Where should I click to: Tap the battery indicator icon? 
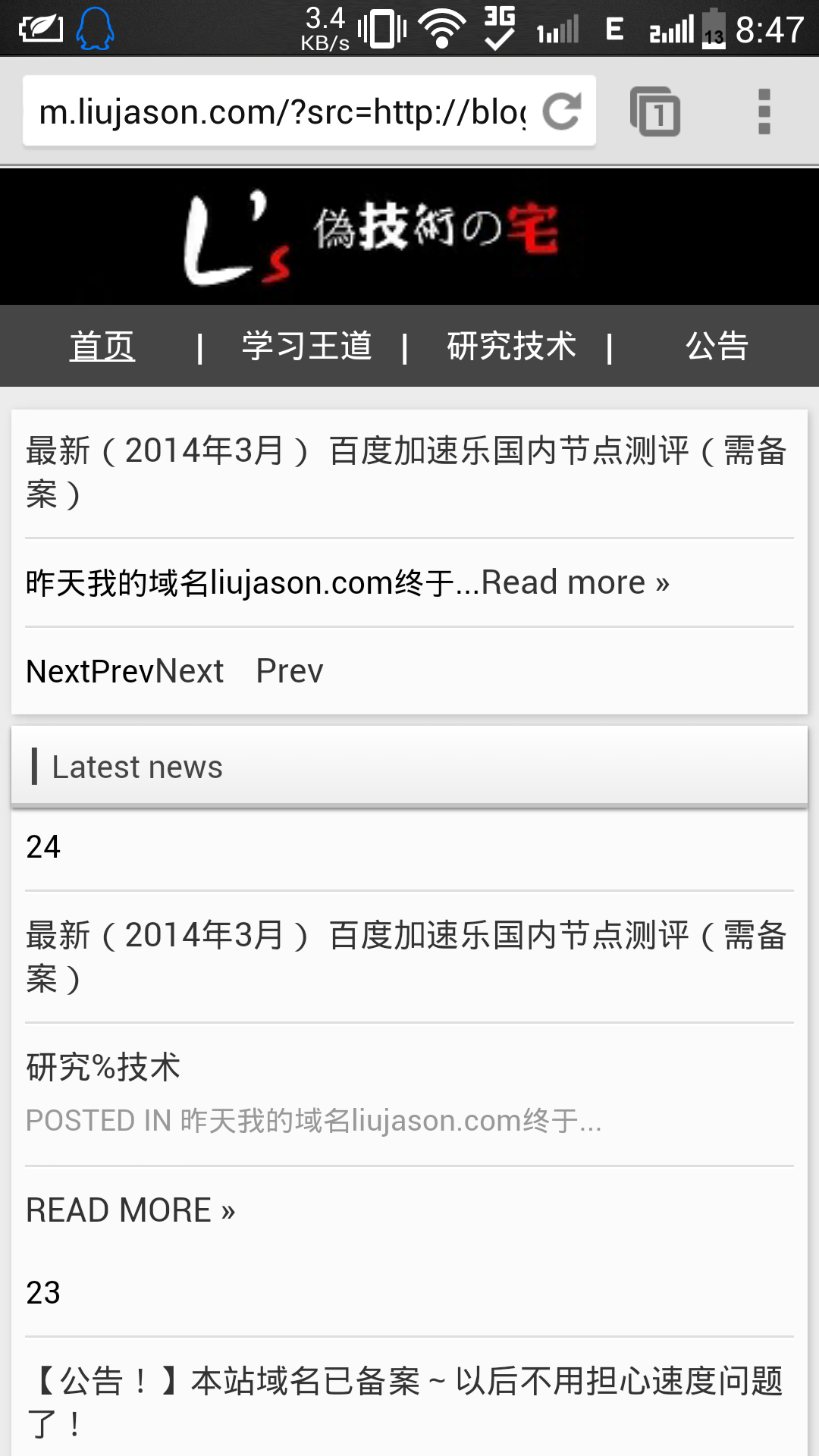pyautogui.click(x=713, y=29)
